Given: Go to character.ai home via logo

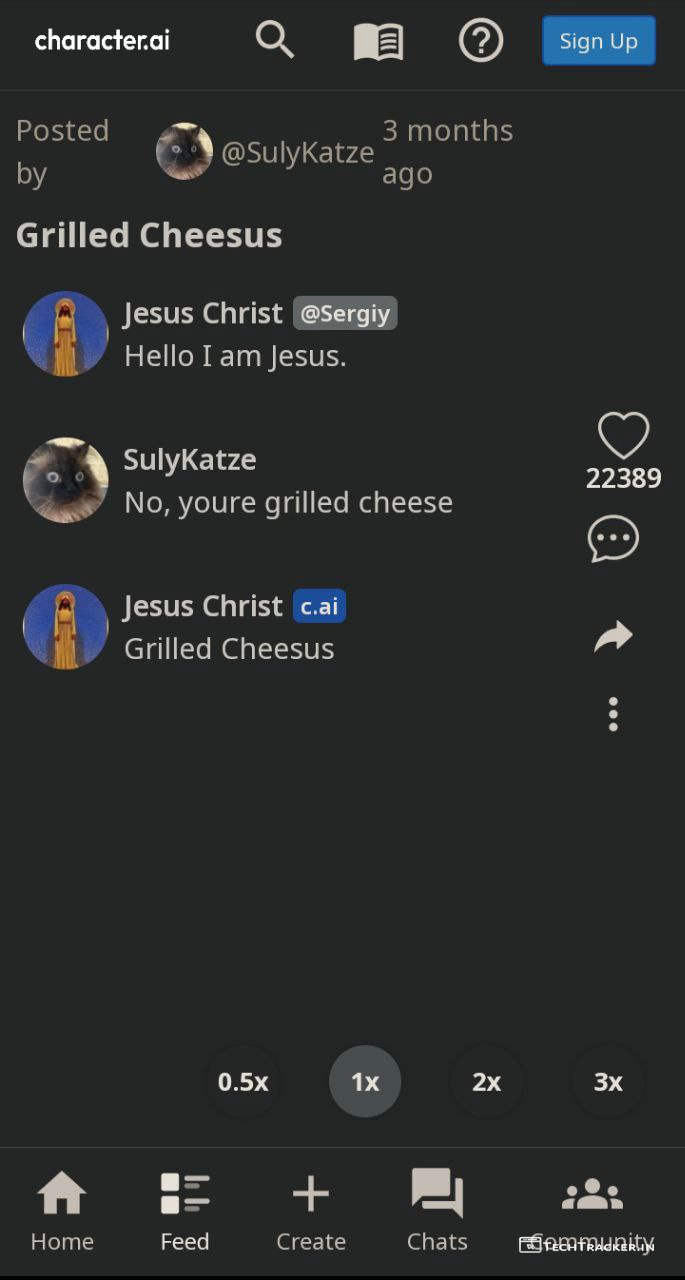Looking at the screenshot, I should (x=102, y=41).
